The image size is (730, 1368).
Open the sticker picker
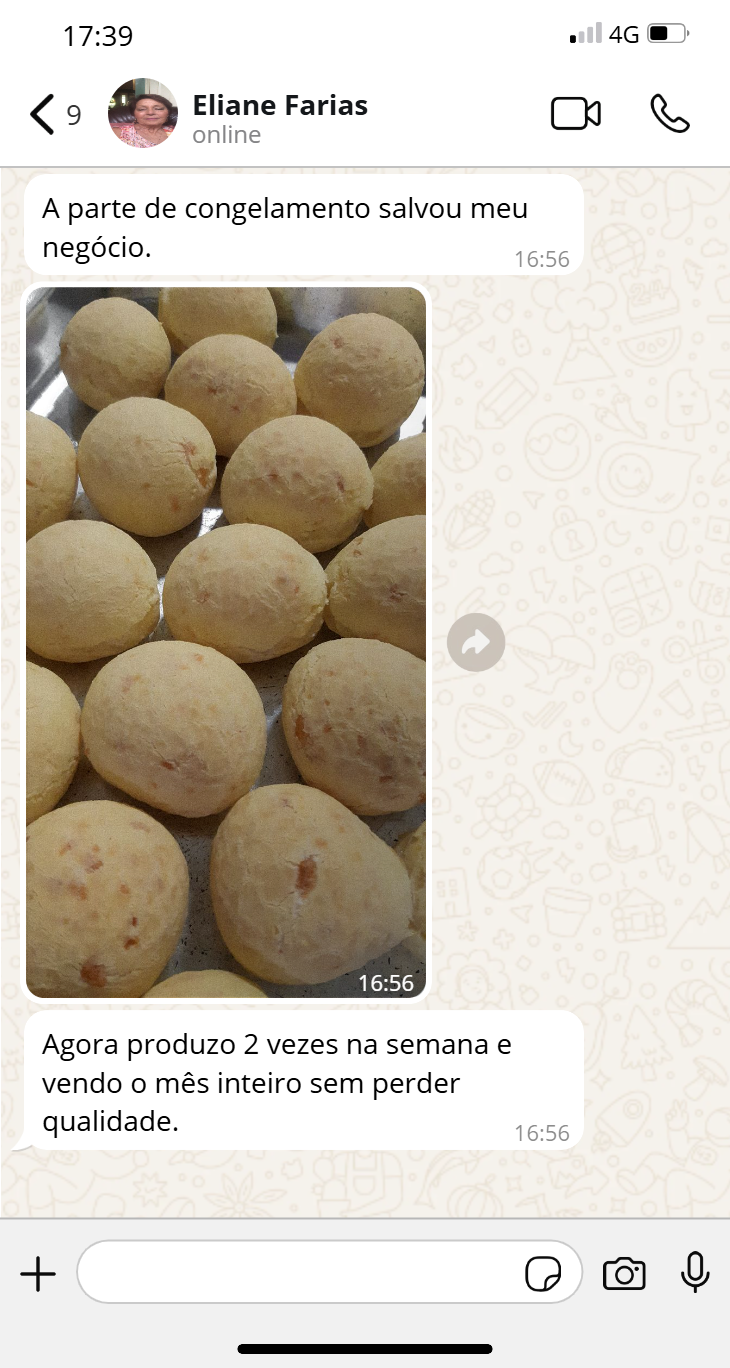tap(543, 1274)
